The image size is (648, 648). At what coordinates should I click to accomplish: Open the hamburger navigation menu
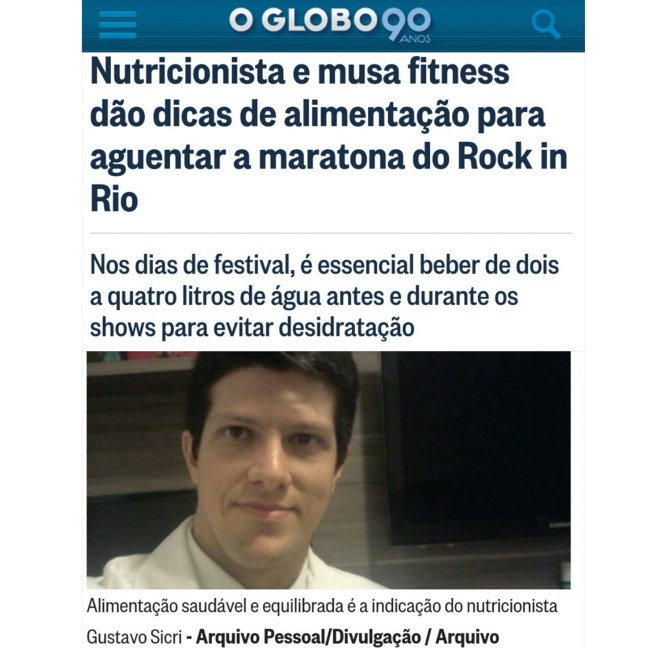(118, 25)
